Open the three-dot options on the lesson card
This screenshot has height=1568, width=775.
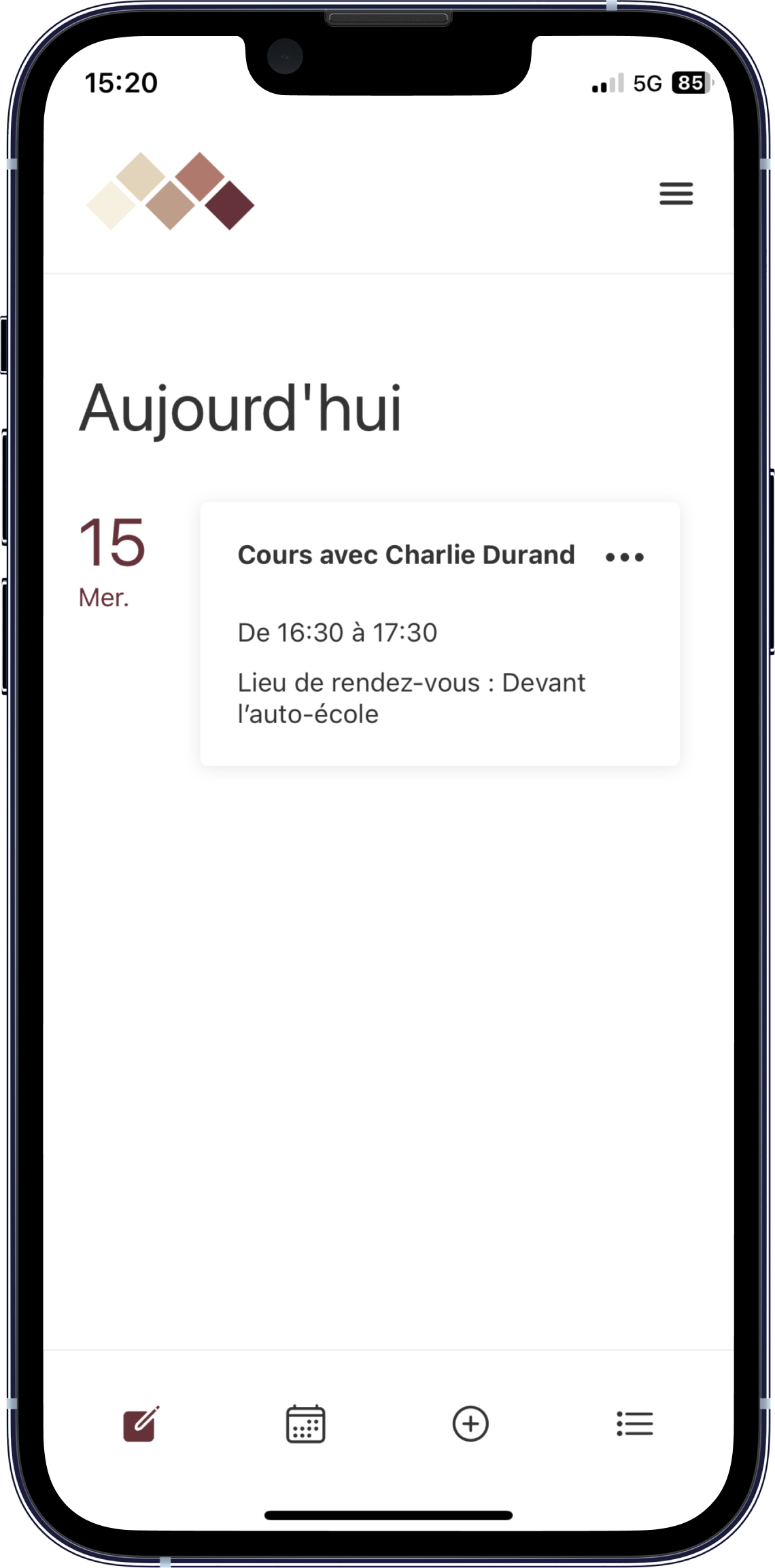pyautogui.click(x=626, y=556)
